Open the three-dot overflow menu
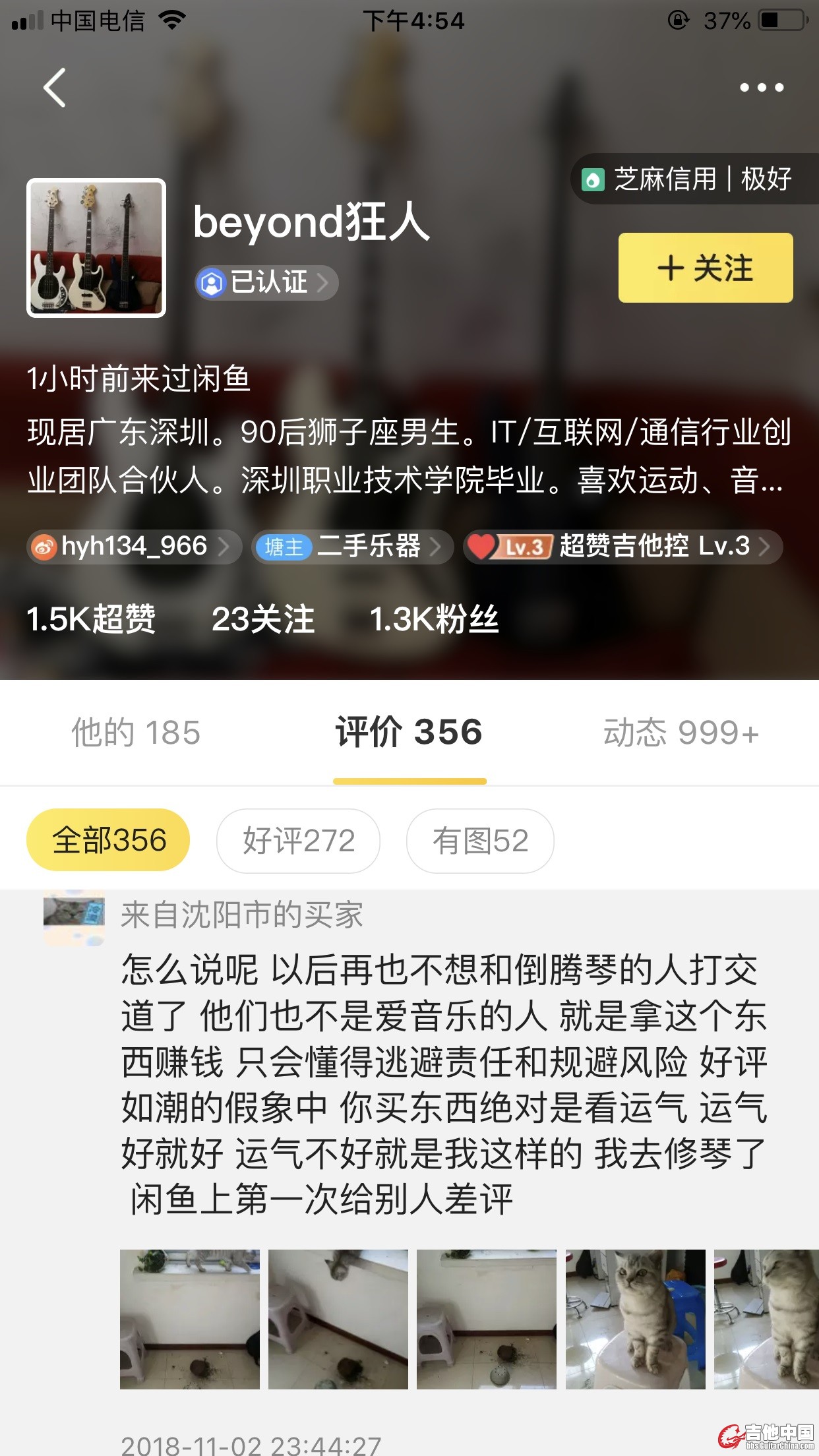This screenshot has height=1456, width=819. tap(761, 88)
